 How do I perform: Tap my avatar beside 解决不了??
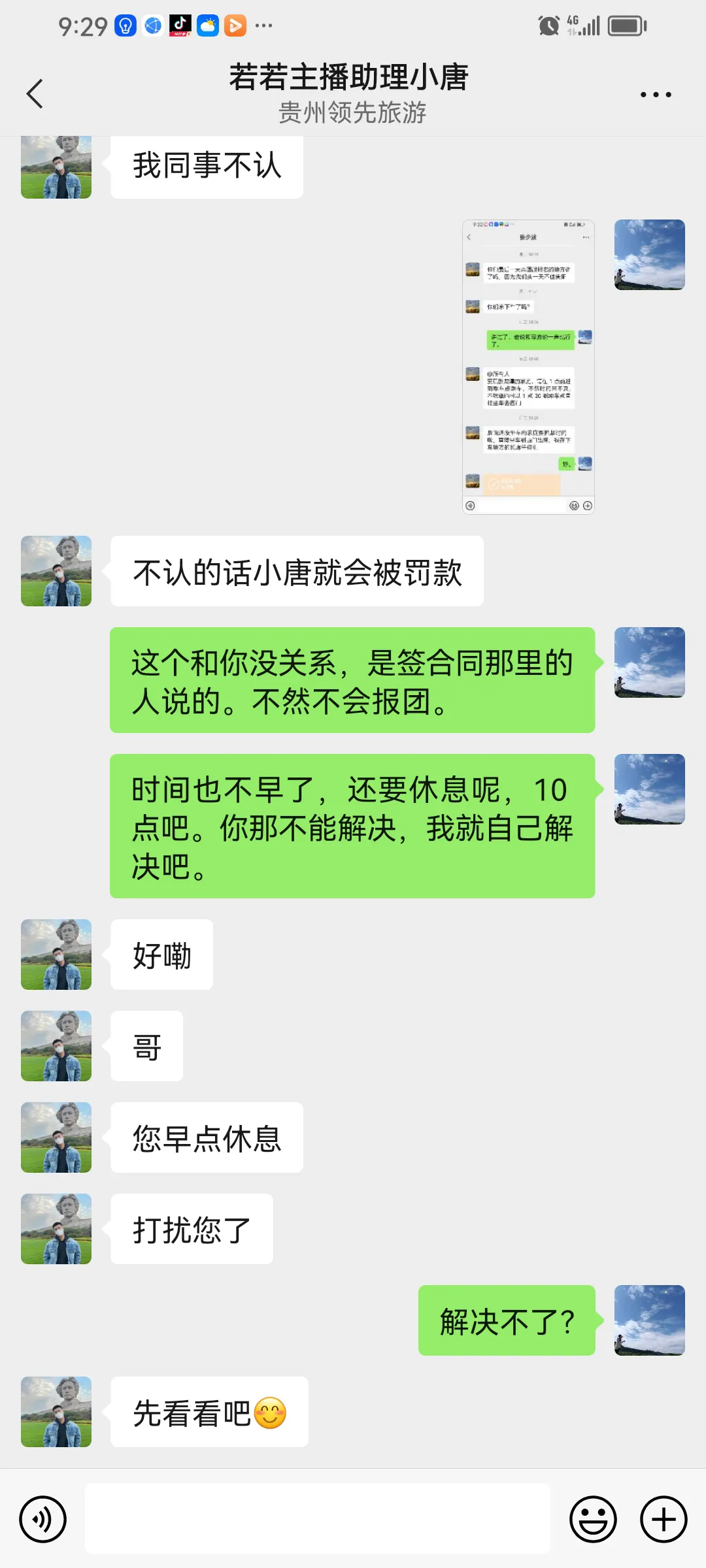(649, 1320)
